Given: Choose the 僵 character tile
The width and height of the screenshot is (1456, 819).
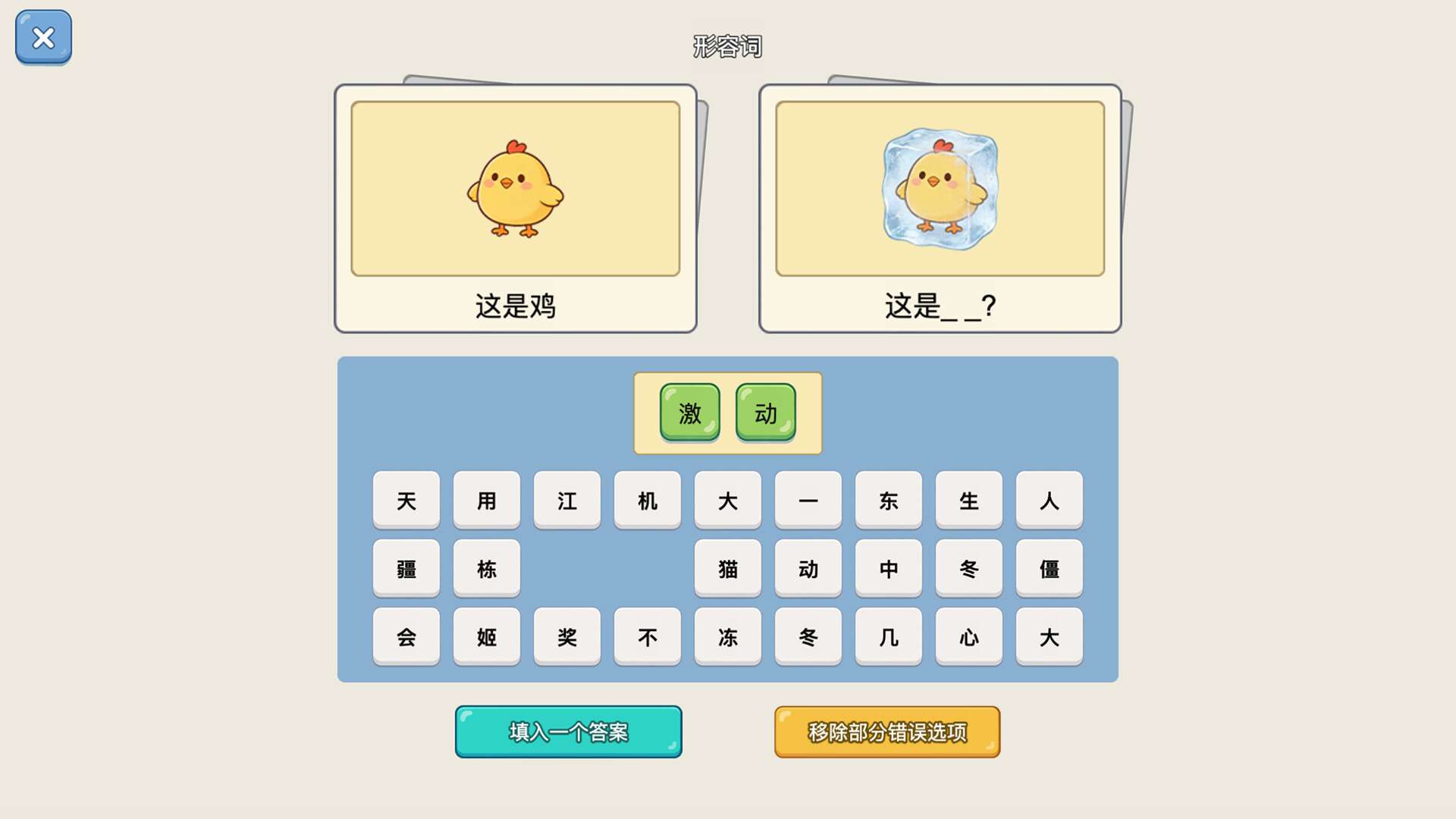Looking at the screenshot, I should click(1049, 569).
